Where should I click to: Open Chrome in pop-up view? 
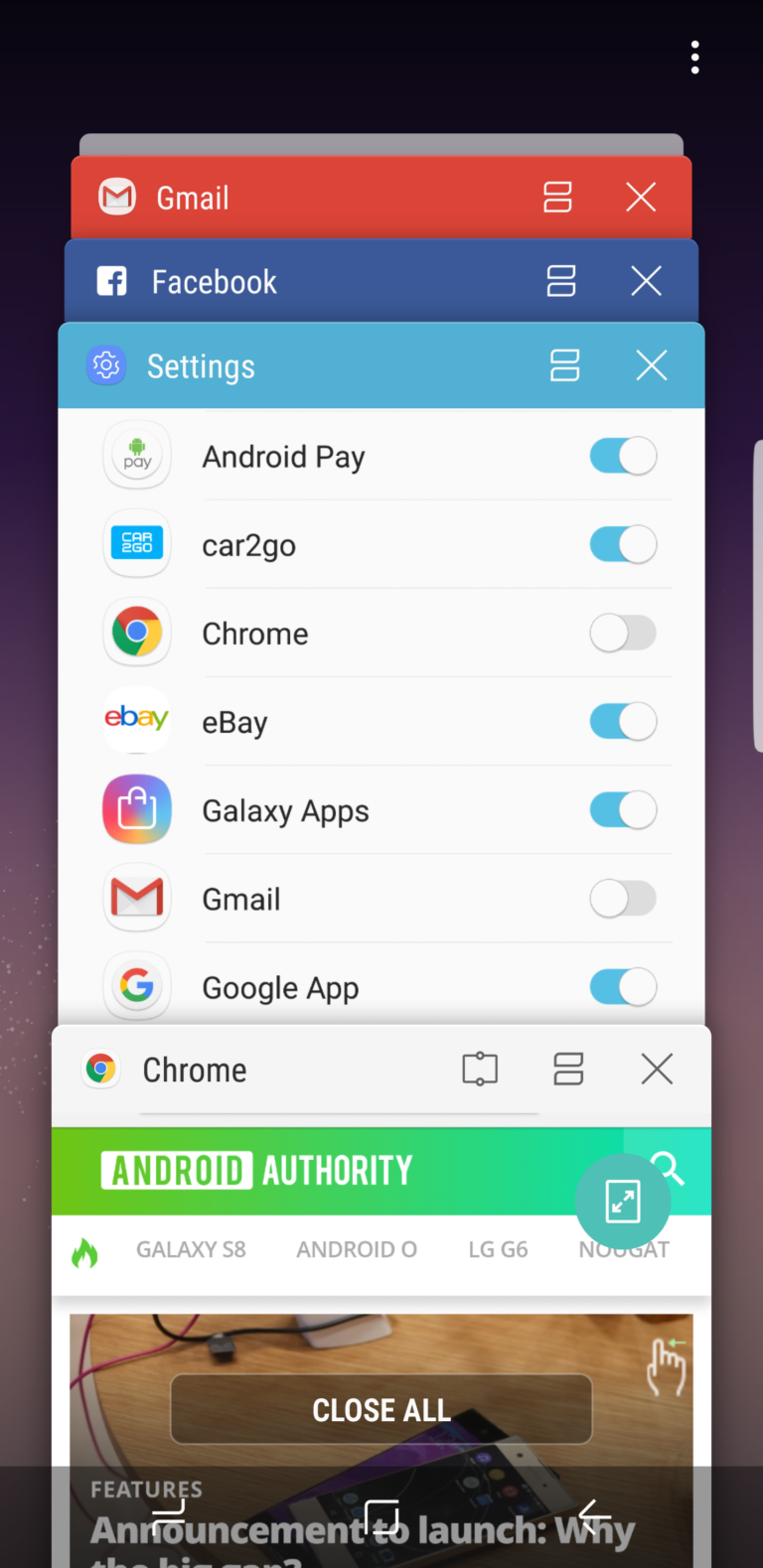click(x=480, y=1069)
